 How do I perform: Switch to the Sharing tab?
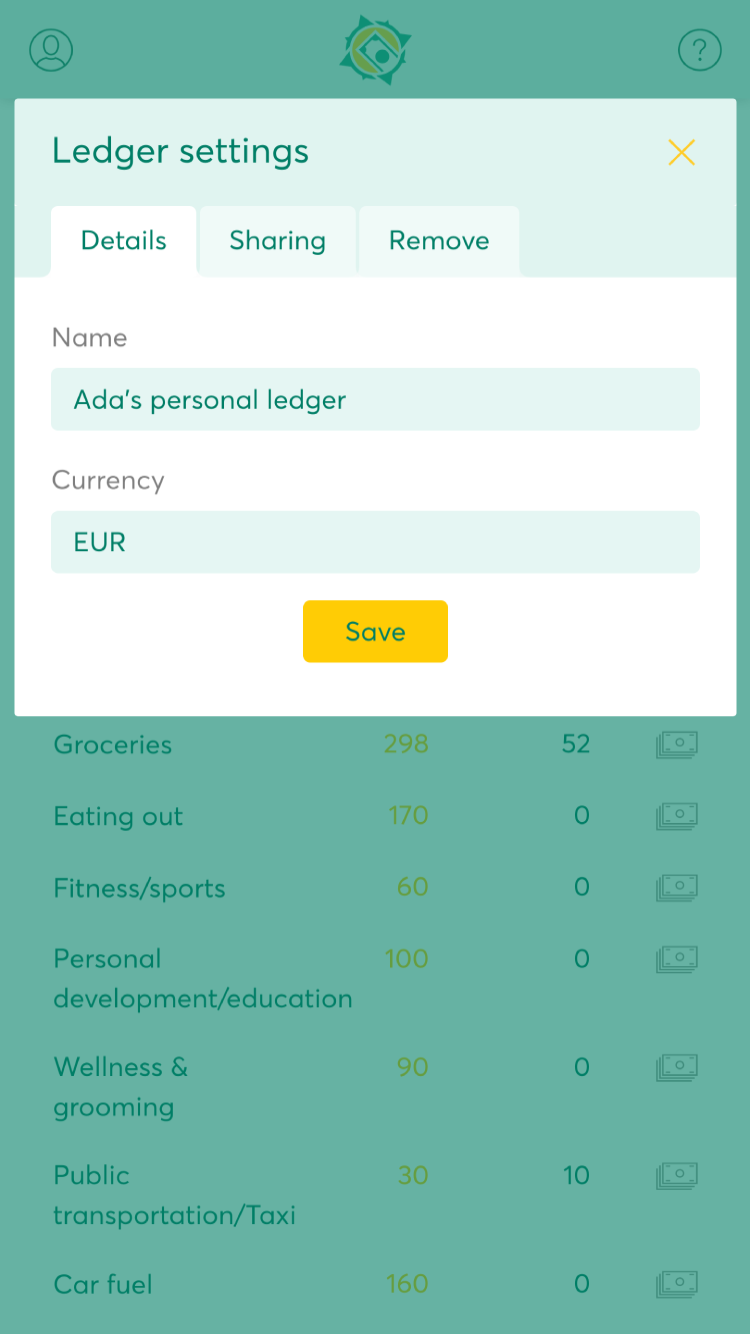coord(277,240)
